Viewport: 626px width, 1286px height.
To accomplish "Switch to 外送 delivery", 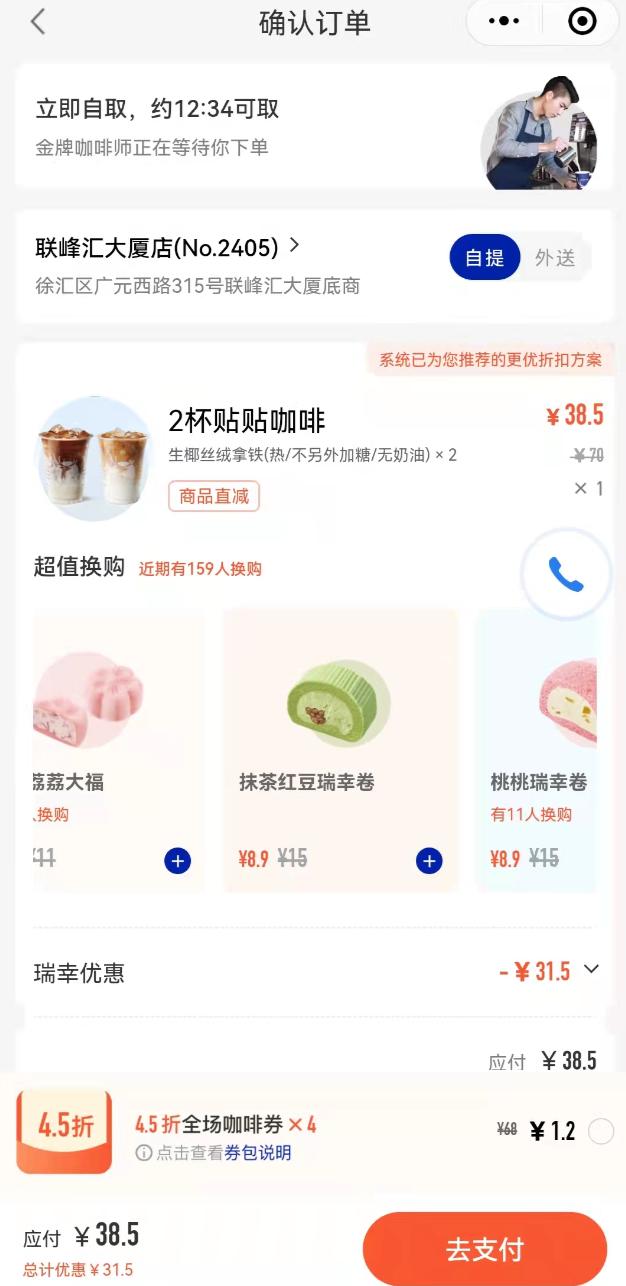I will coord(555,258).
